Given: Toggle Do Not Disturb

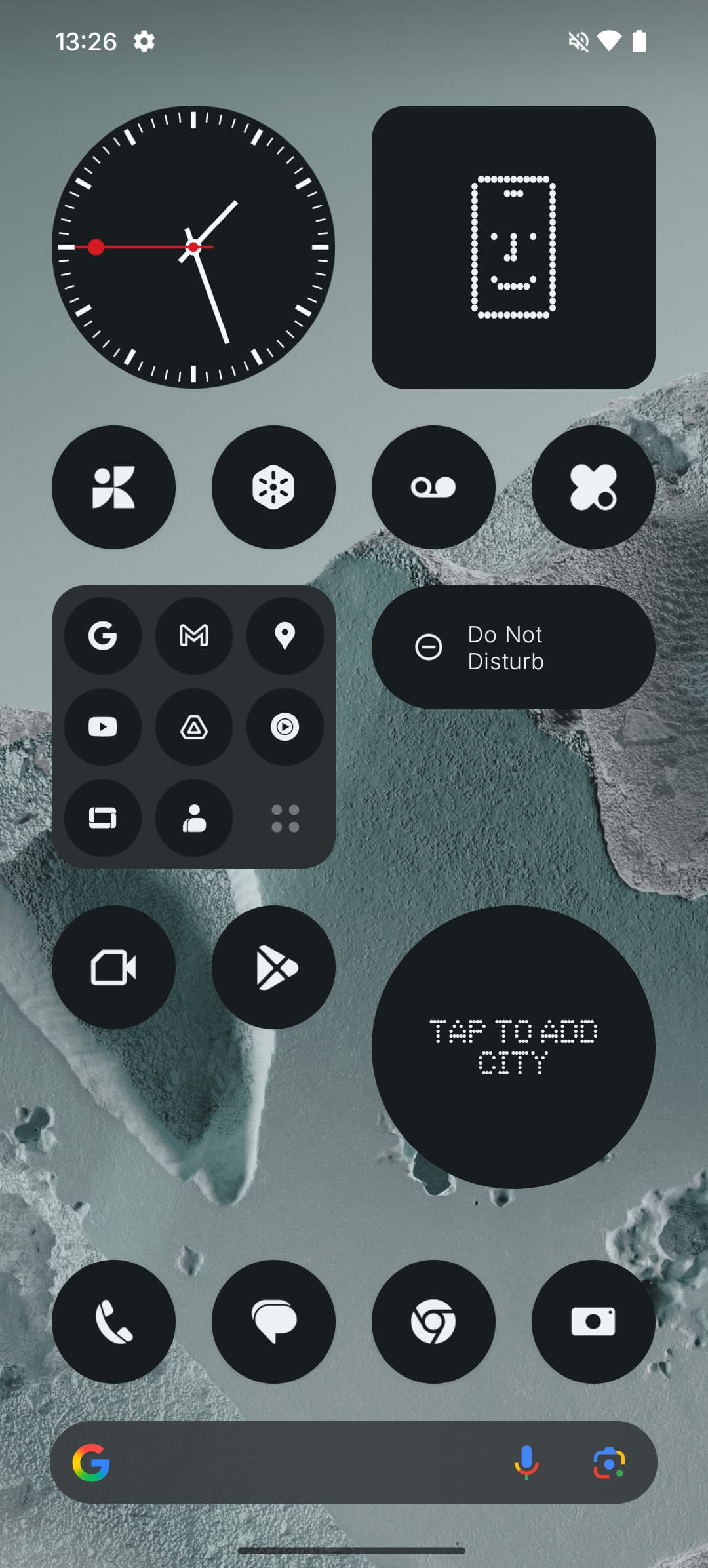Looking at the screenshot, I should (513, 647).
